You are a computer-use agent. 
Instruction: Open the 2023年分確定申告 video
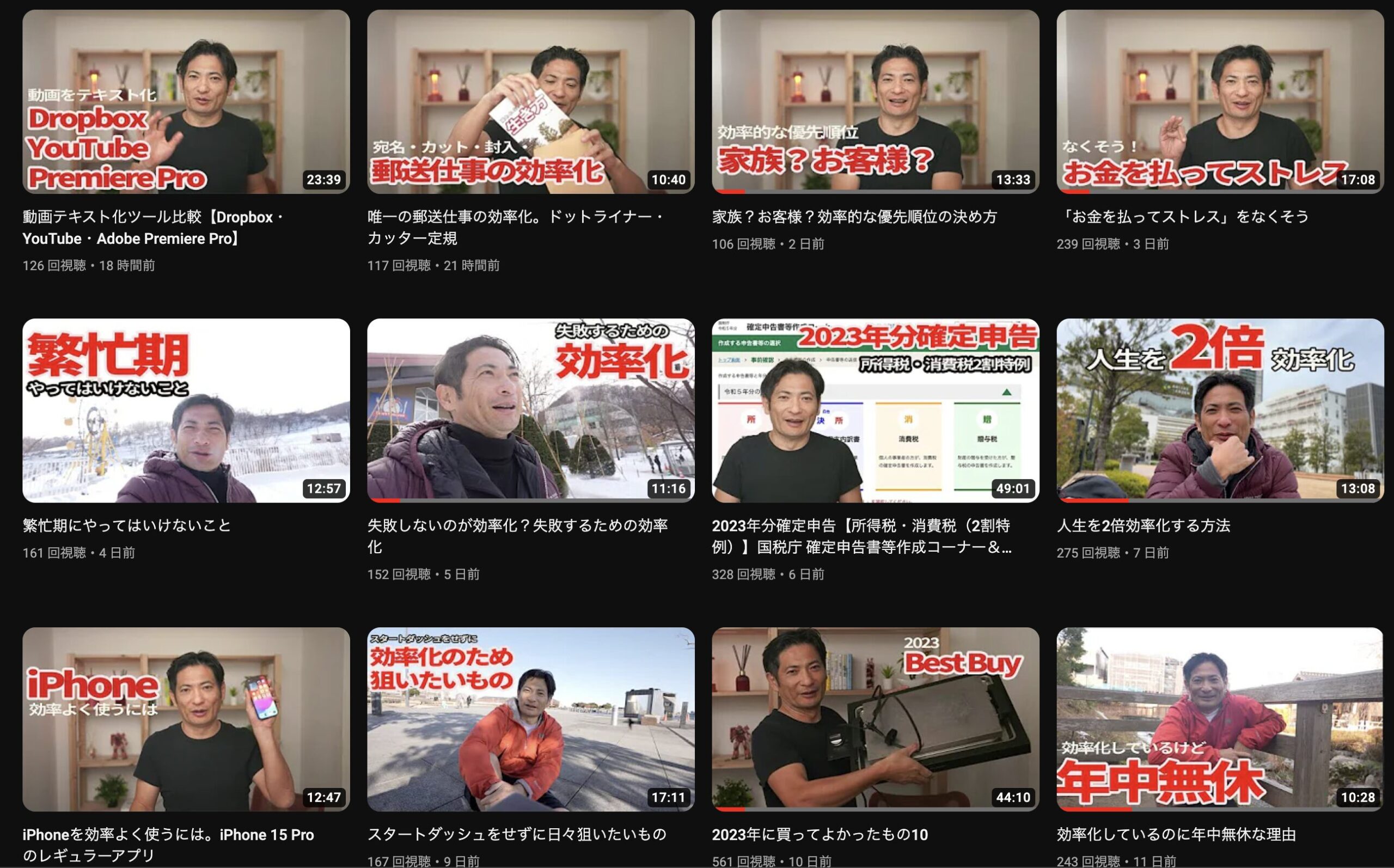[x=875, y=411]
